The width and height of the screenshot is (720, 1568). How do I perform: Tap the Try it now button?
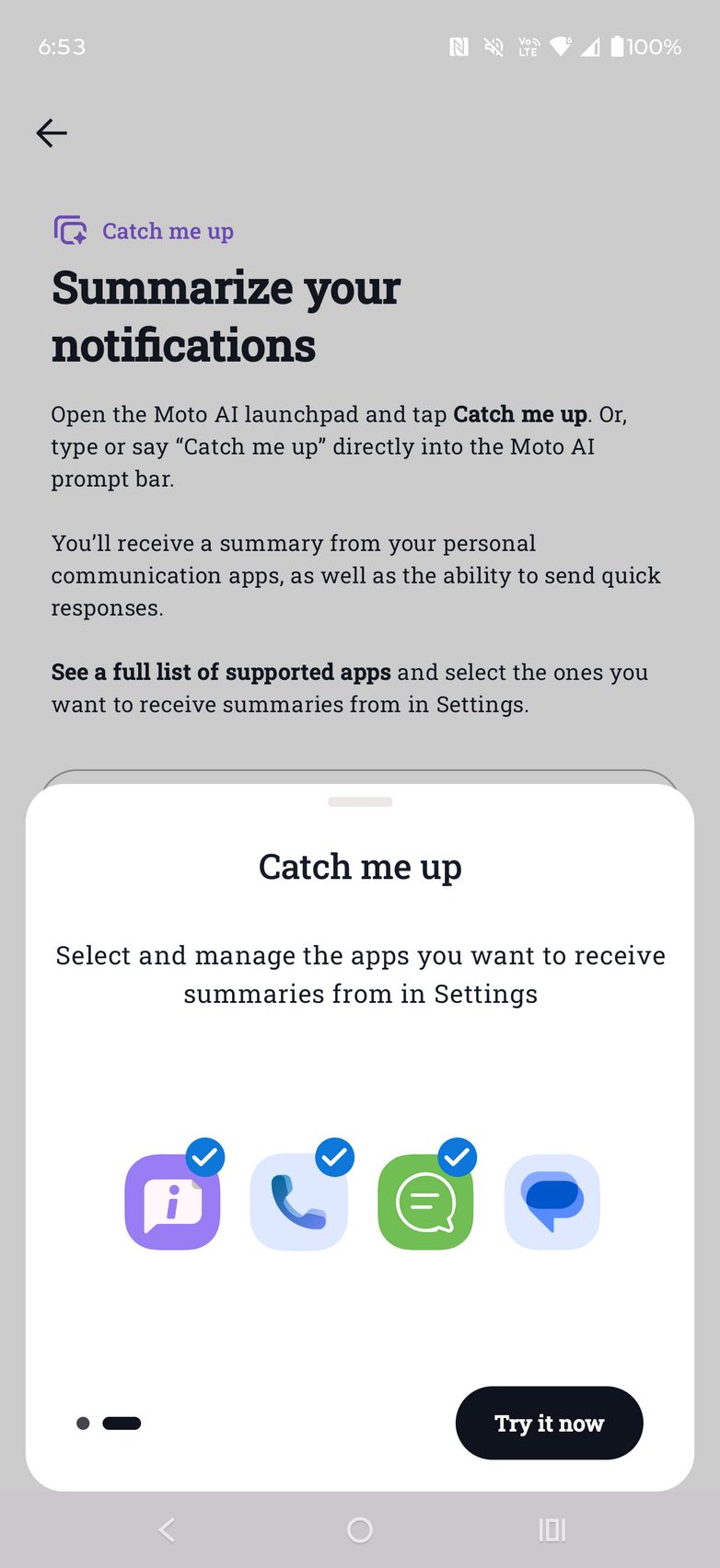(x=549, y=1423)
